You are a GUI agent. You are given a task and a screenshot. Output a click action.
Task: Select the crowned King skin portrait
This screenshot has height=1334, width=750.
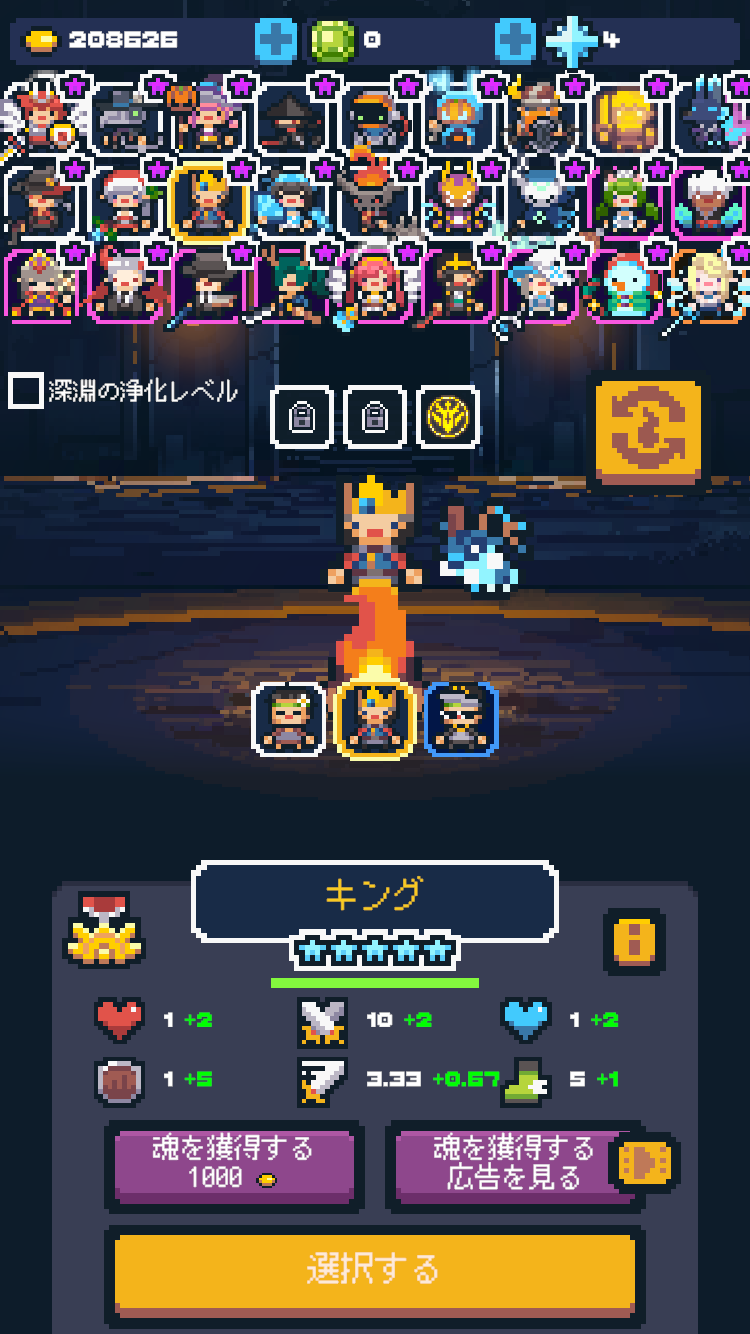coord(375,718)
